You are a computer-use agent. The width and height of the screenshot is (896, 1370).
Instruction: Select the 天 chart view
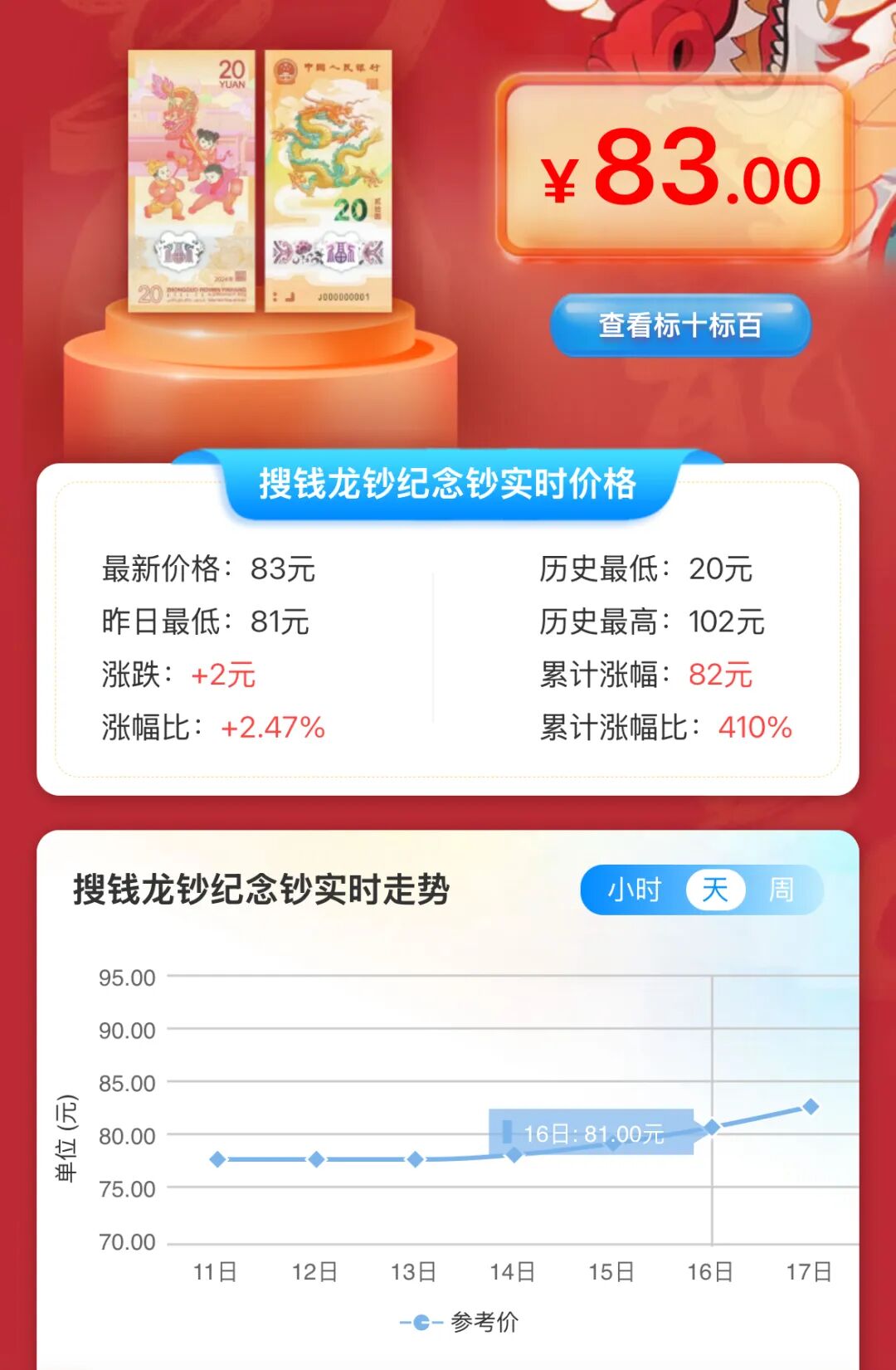point(714,890)
